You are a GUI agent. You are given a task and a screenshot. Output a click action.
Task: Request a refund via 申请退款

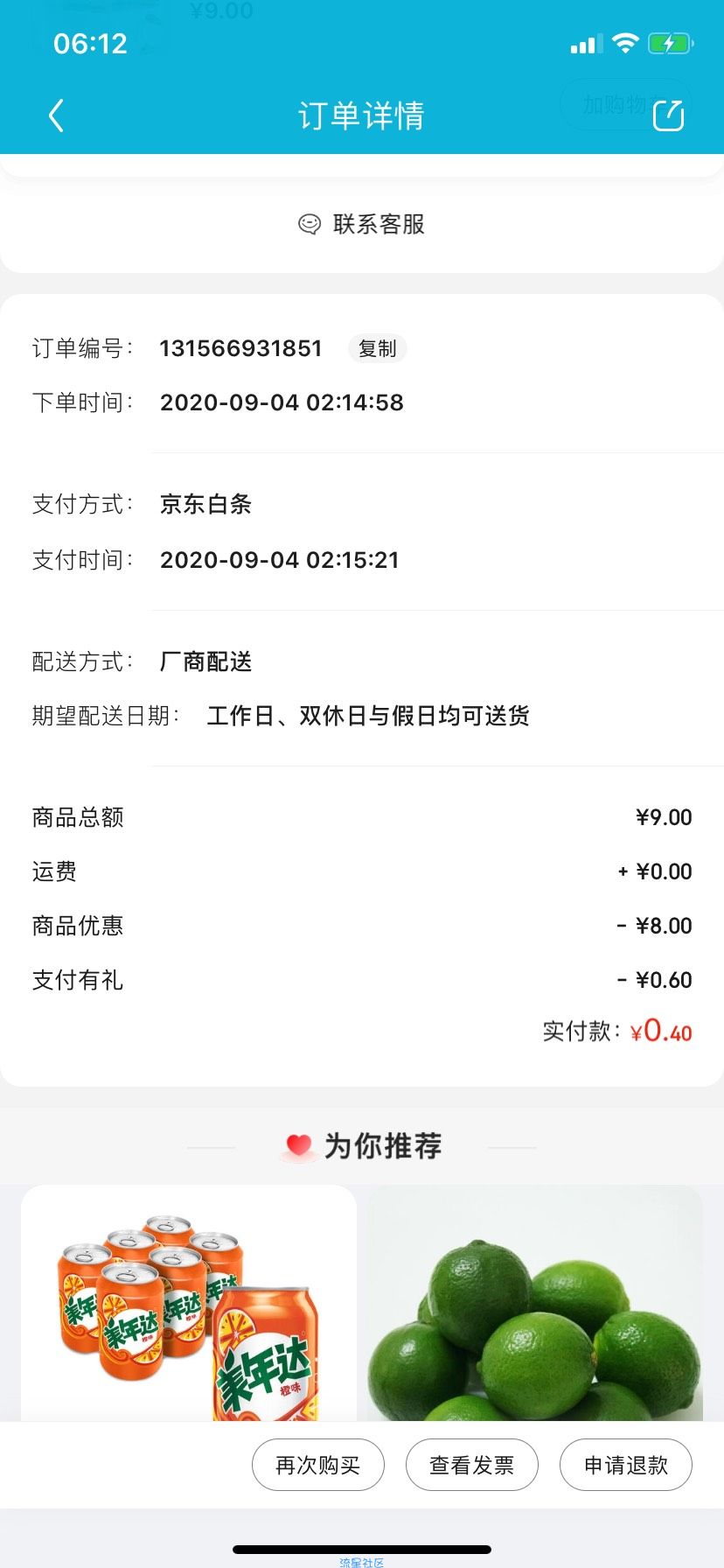click(x=626, y=1465)
